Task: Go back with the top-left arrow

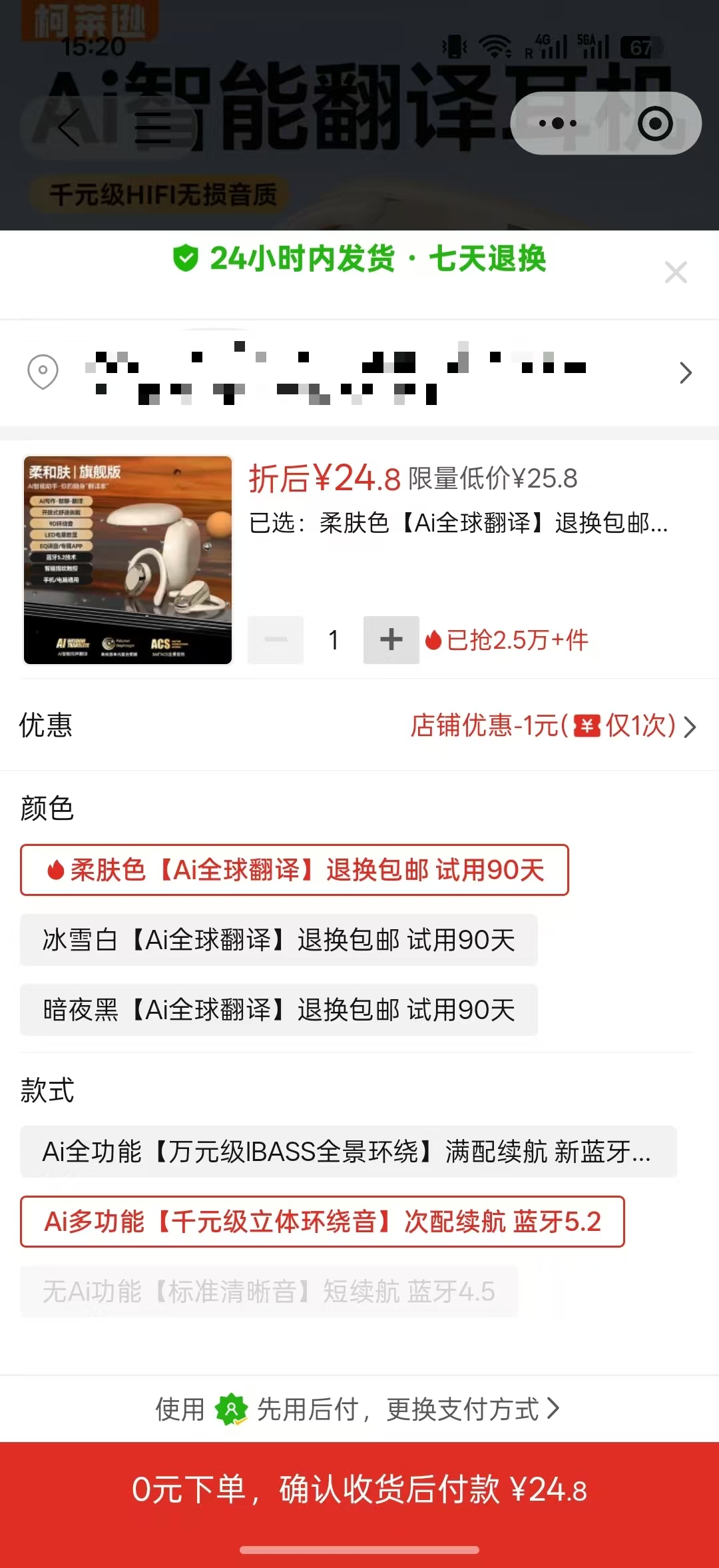Action: point(69,127)
